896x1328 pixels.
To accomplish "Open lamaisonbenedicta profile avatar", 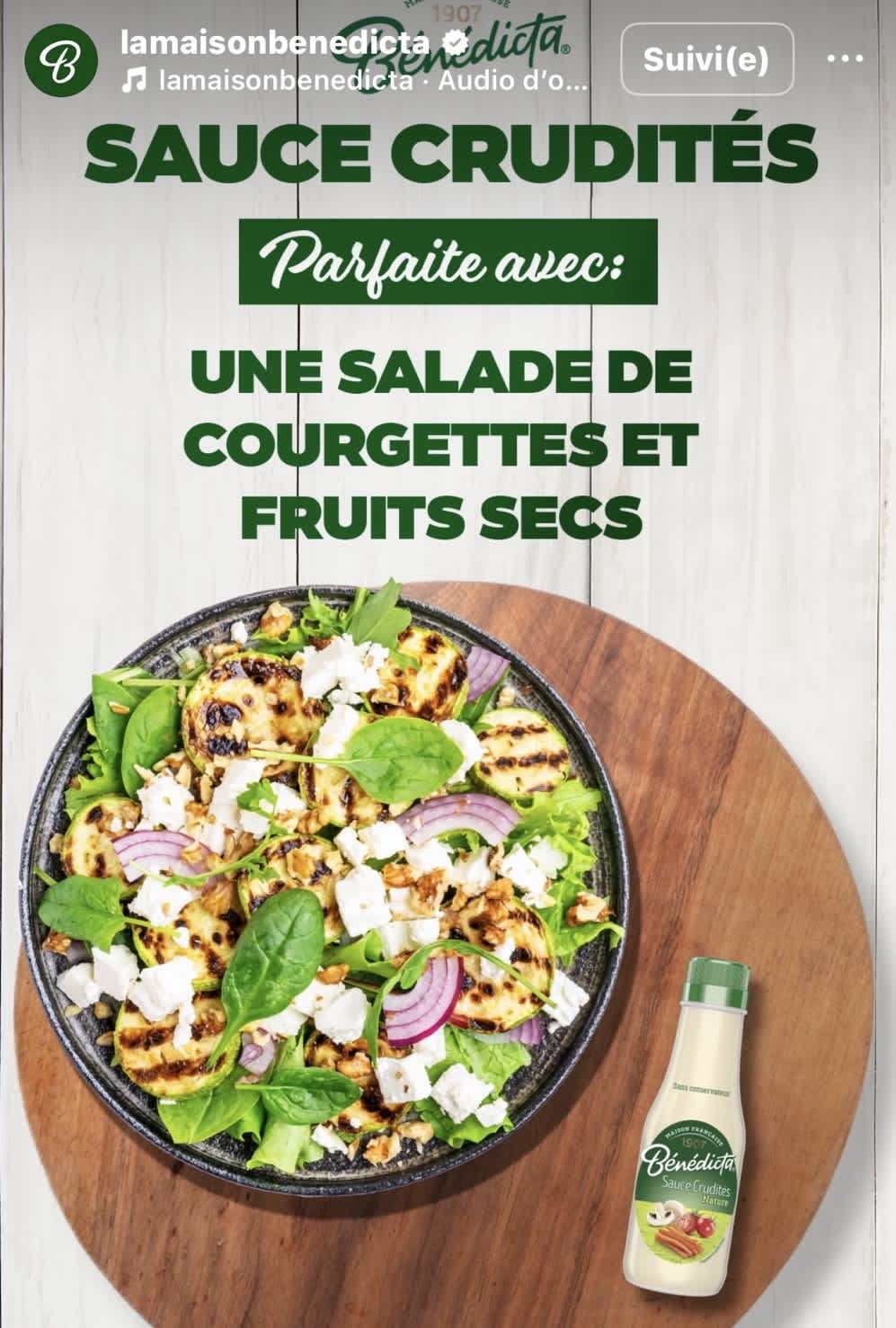I will pyautogui.click(x=60, y=59).
